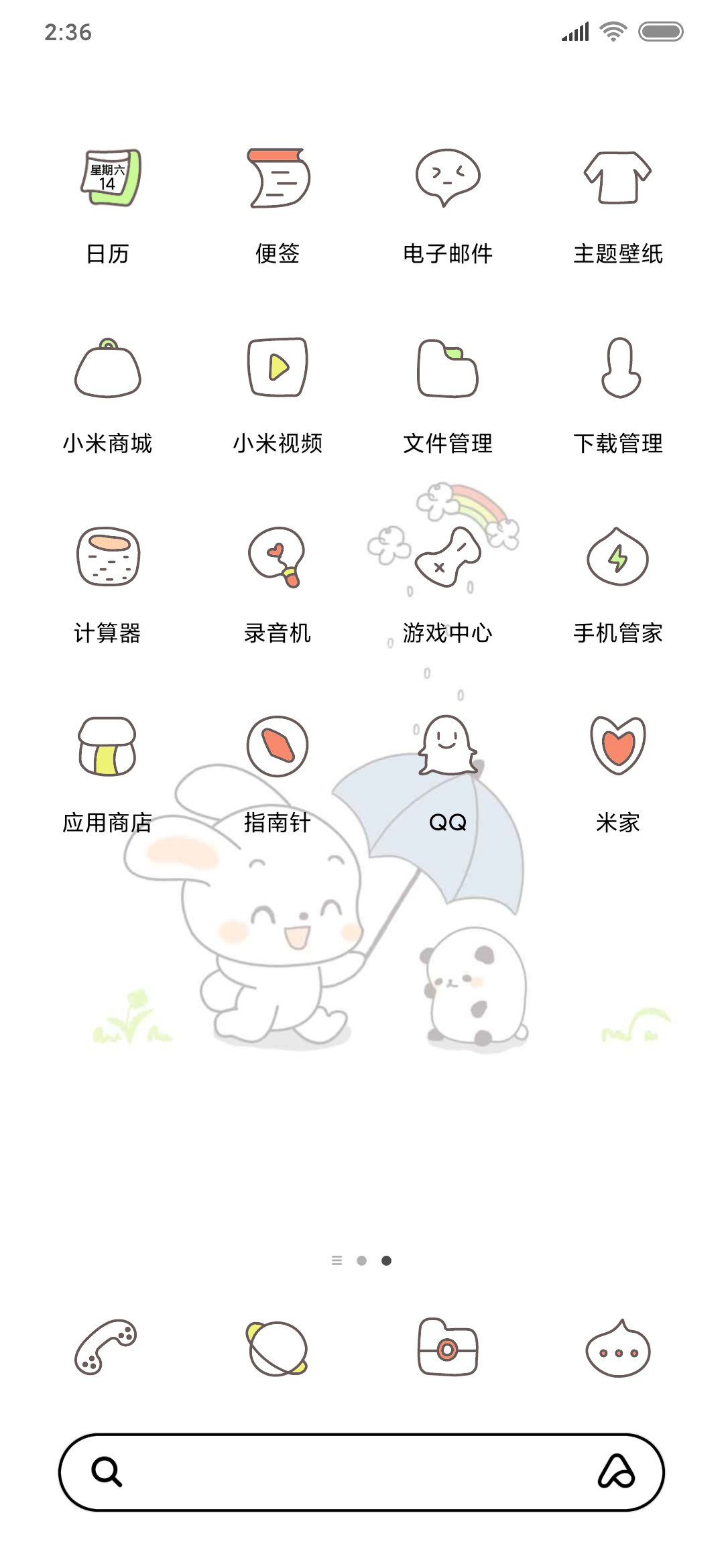Tap the home screen search bar
Image resolution: width=724 pixels, height=1568 pixels.
(361, 1472)
